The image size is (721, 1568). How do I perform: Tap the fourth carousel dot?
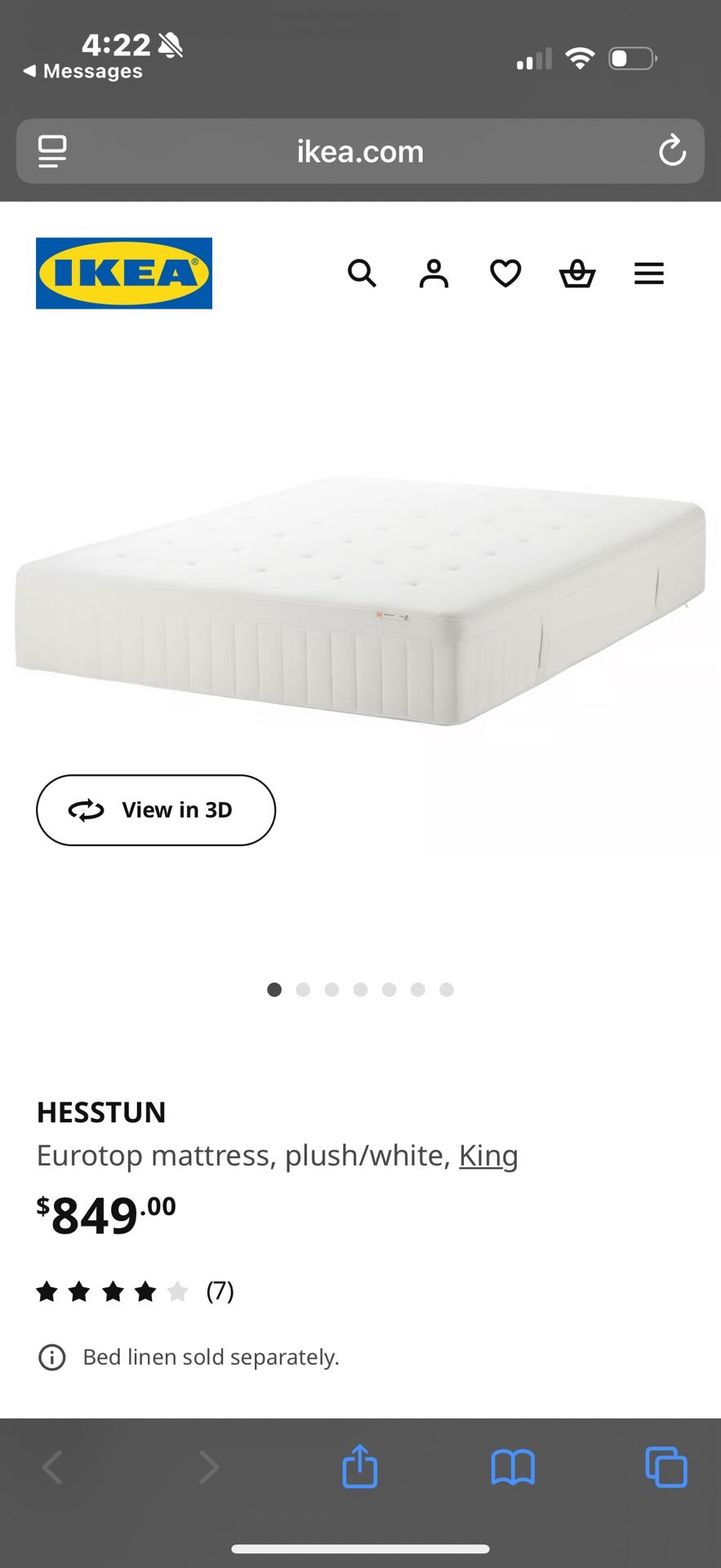(361, 989)
